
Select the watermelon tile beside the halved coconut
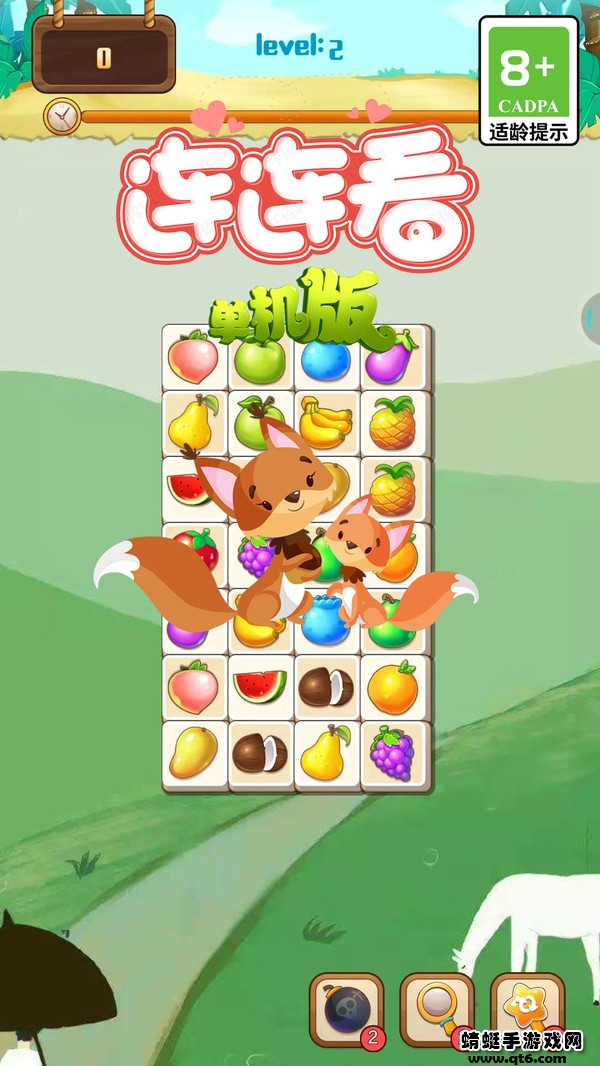(260, 686)
